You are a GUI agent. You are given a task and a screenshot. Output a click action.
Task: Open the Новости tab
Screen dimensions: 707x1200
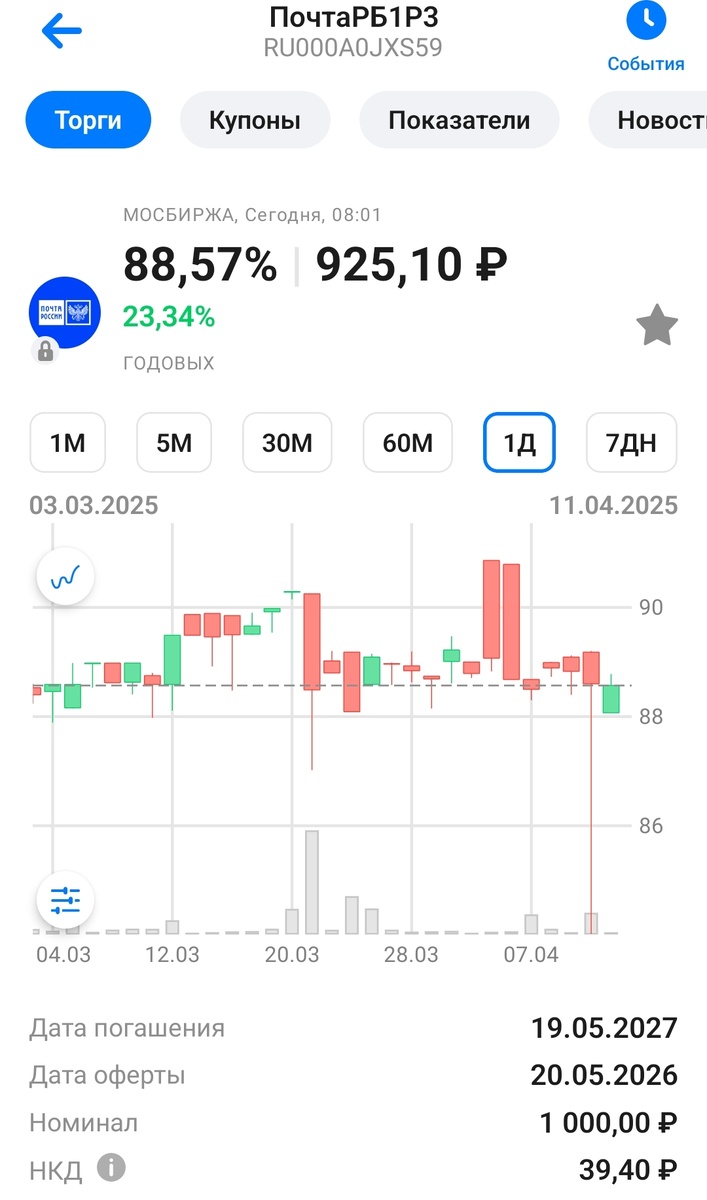pos(655,121)
